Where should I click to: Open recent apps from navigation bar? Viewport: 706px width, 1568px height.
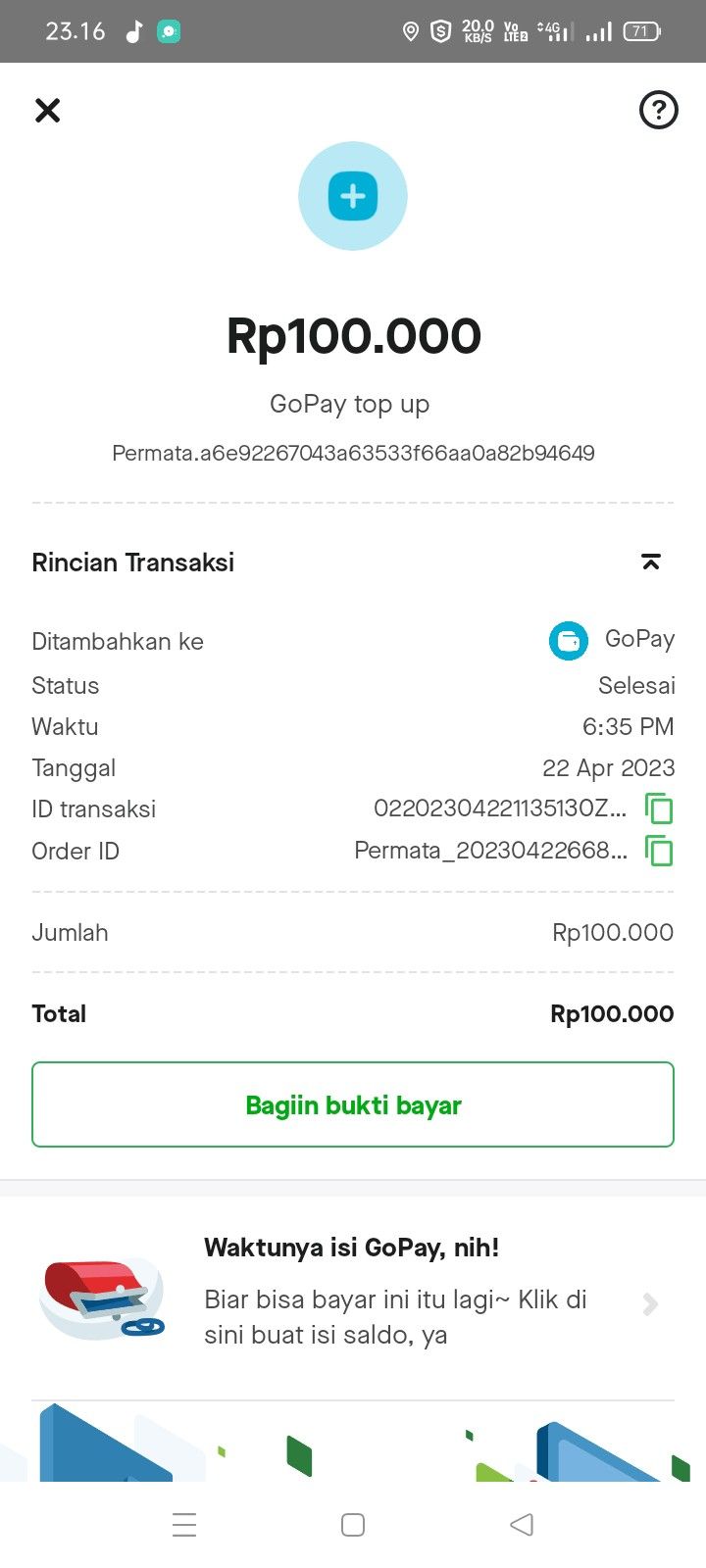click(x=184, y=1525)
